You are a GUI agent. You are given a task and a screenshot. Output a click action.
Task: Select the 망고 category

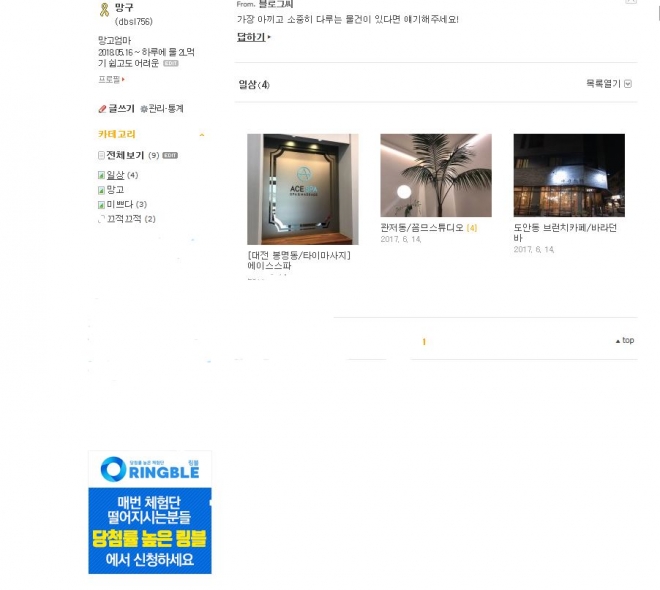(x=115, y=190)
